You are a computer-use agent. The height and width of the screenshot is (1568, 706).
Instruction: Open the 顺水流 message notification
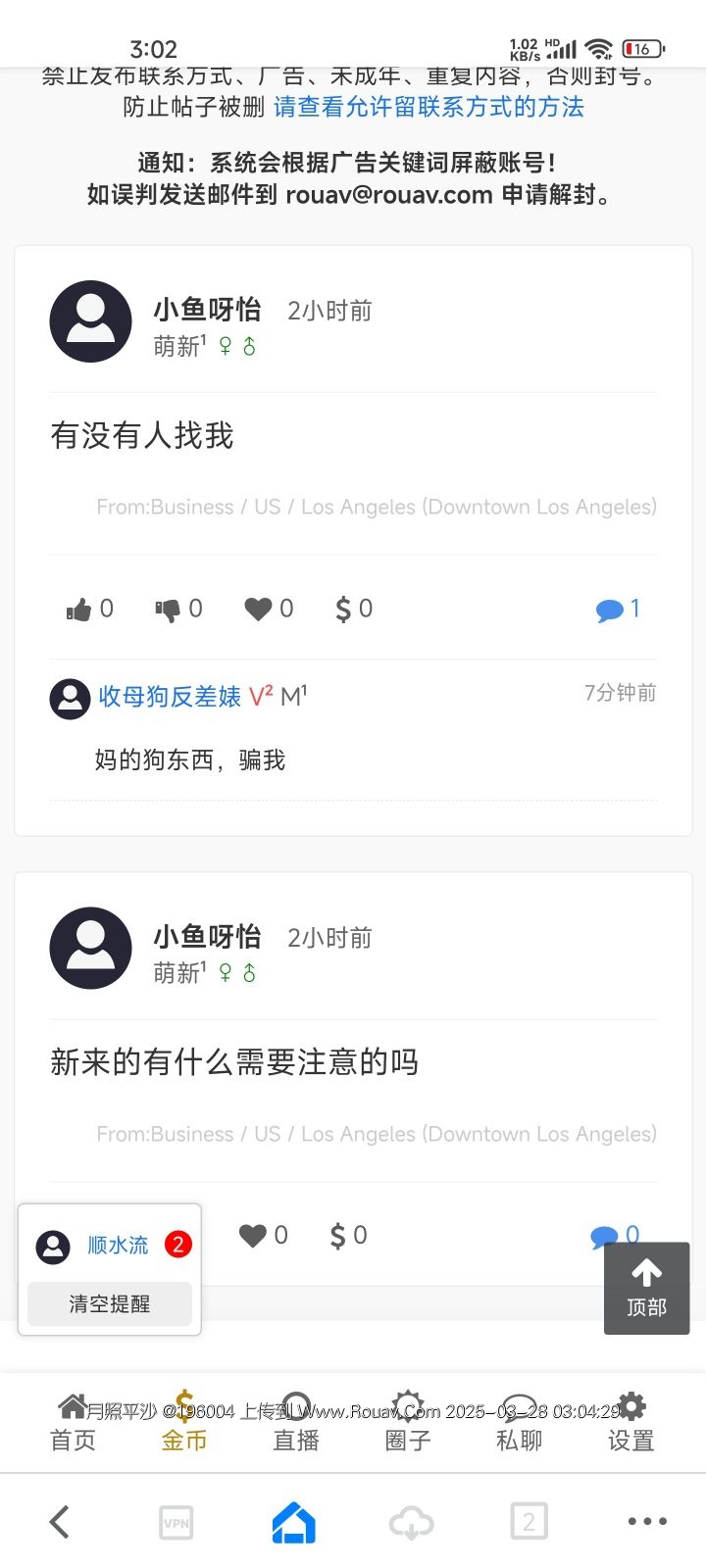point(118,1246)
